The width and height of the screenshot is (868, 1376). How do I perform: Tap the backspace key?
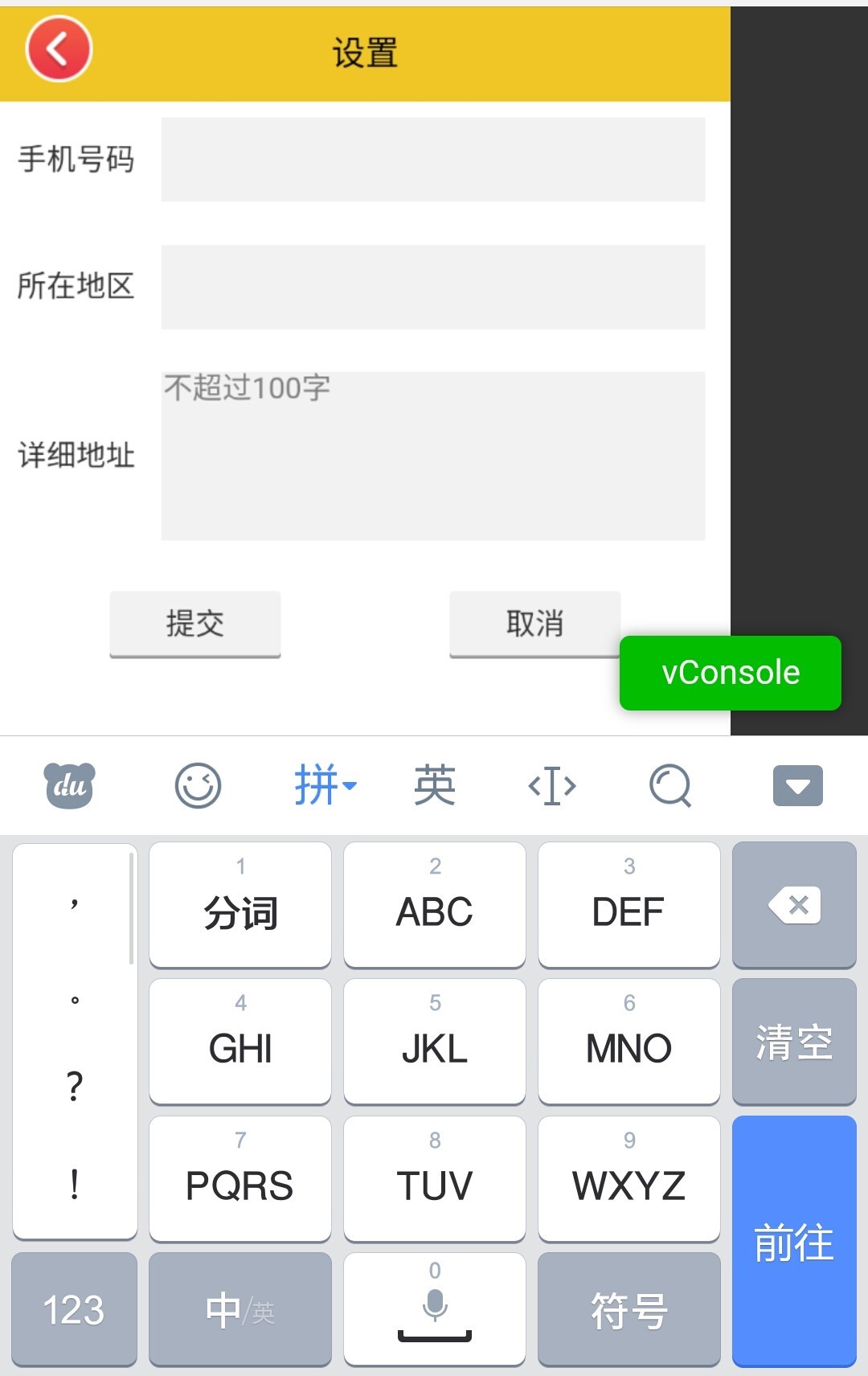[x=794, y=905]
